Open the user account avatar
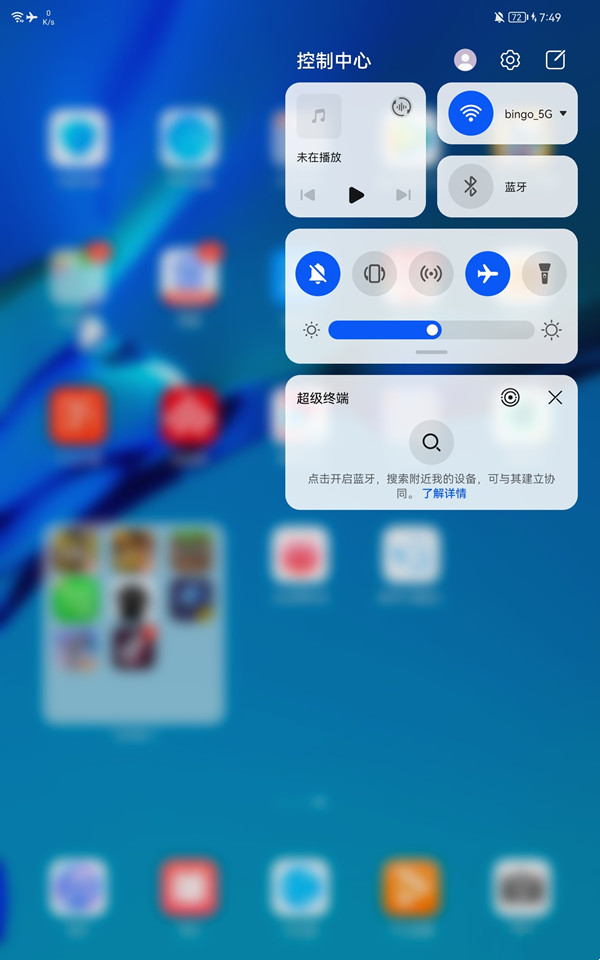The image size is (600, 960). click(x=465, y=60)
